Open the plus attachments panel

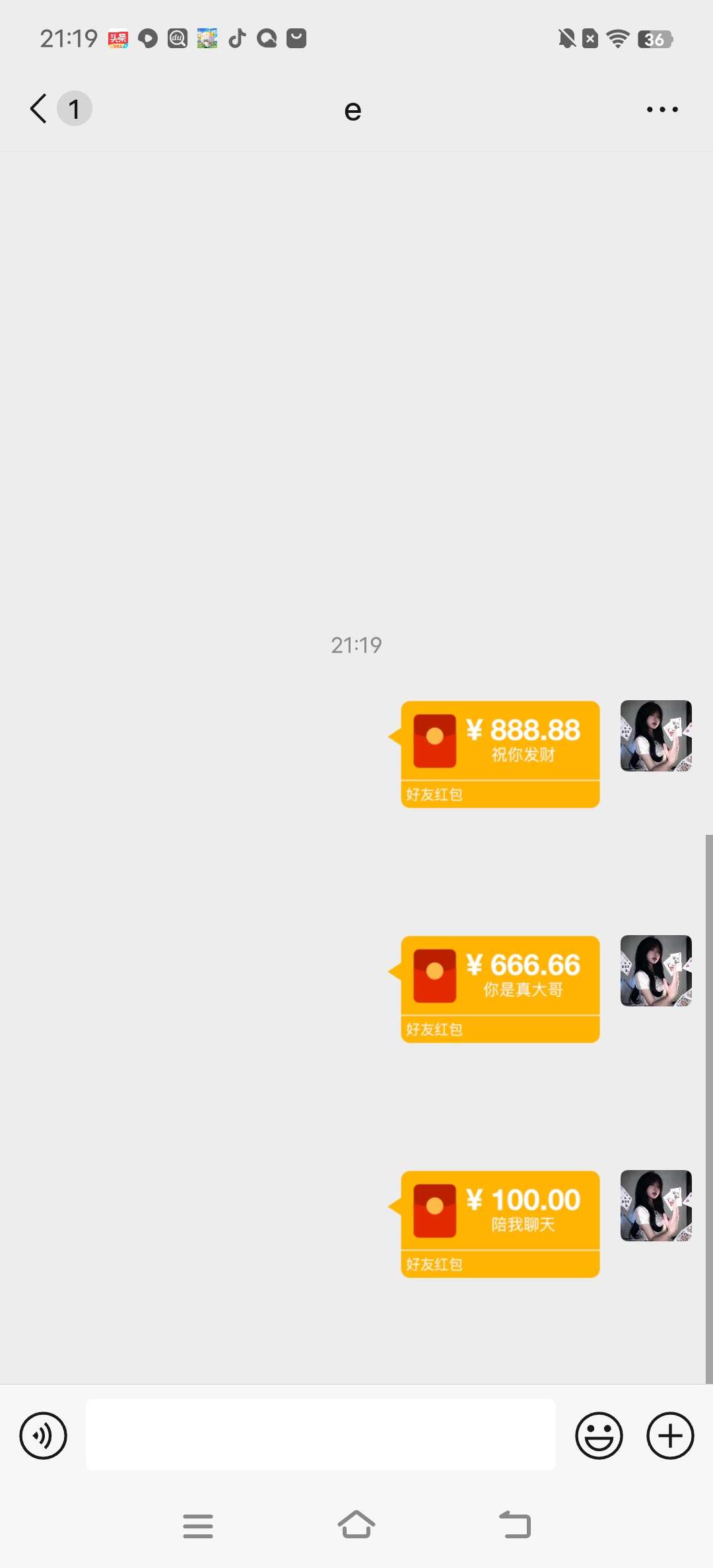tap(670, 1435)
